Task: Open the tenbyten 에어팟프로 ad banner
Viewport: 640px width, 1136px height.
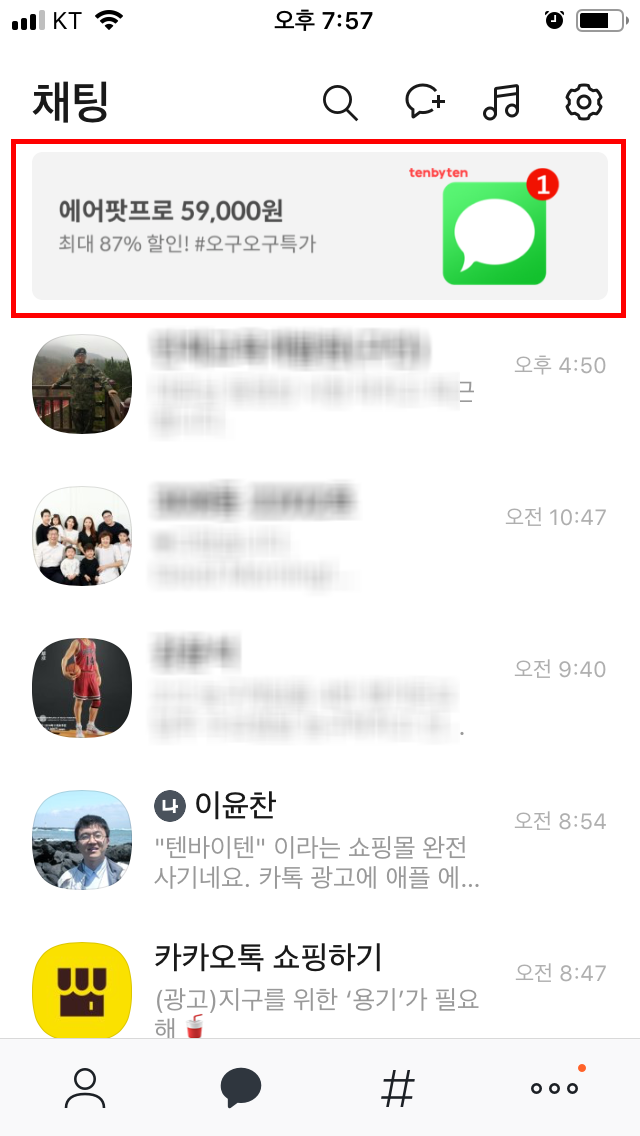Action: pyautogui.click(x=320, y=226)
